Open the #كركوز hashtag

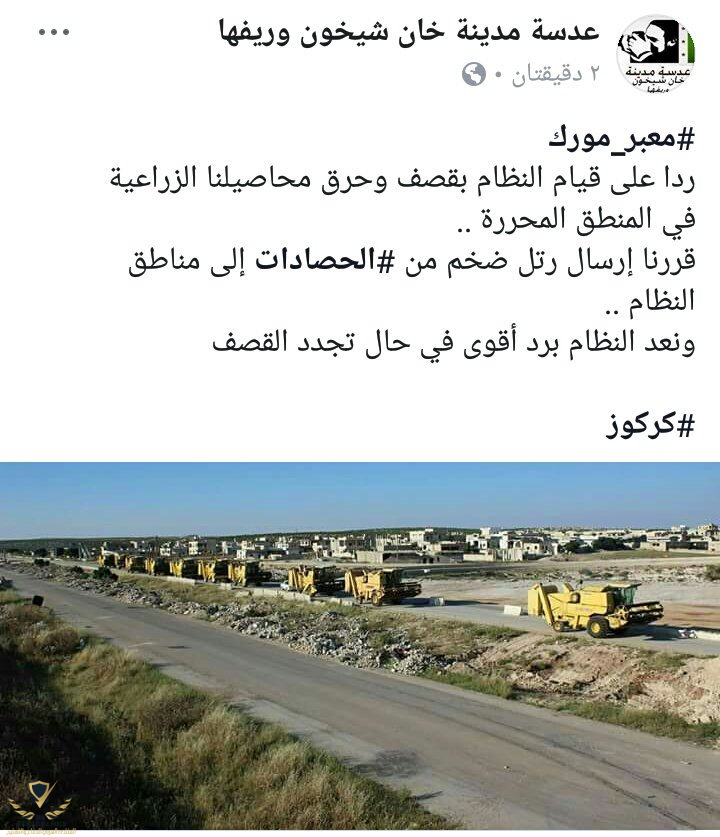click(x=651, y=426)
